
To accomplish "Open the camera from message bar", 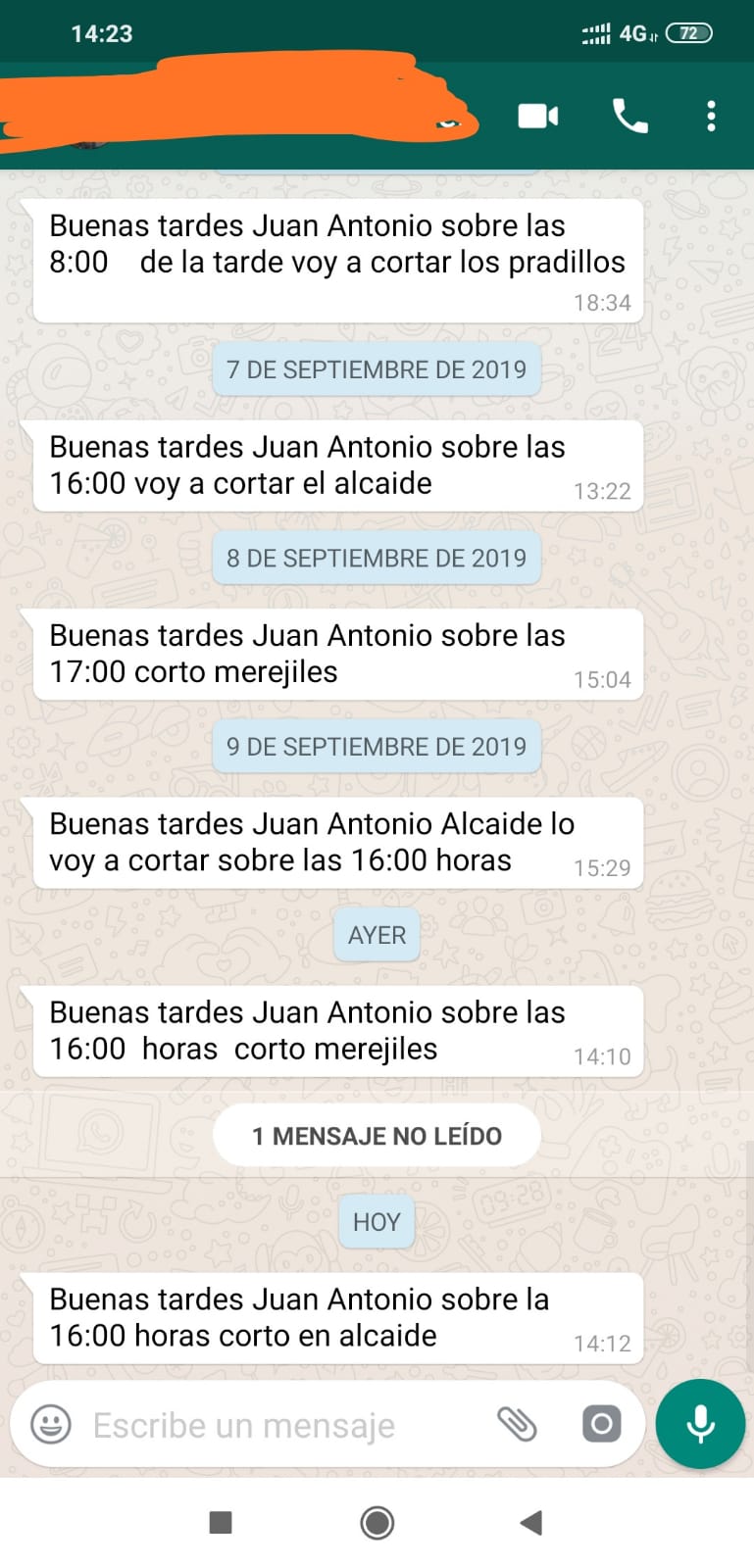I will click(602, 1424).
